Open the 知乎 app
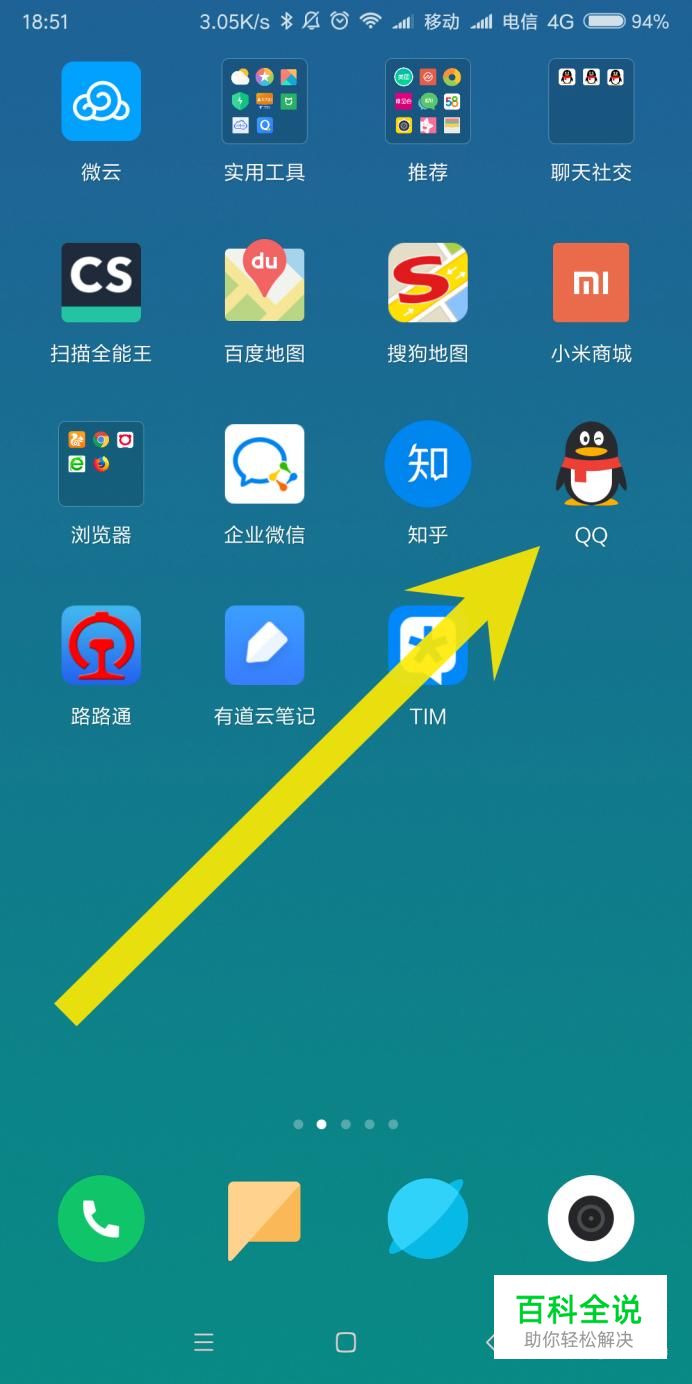 [x=427, y=464]
